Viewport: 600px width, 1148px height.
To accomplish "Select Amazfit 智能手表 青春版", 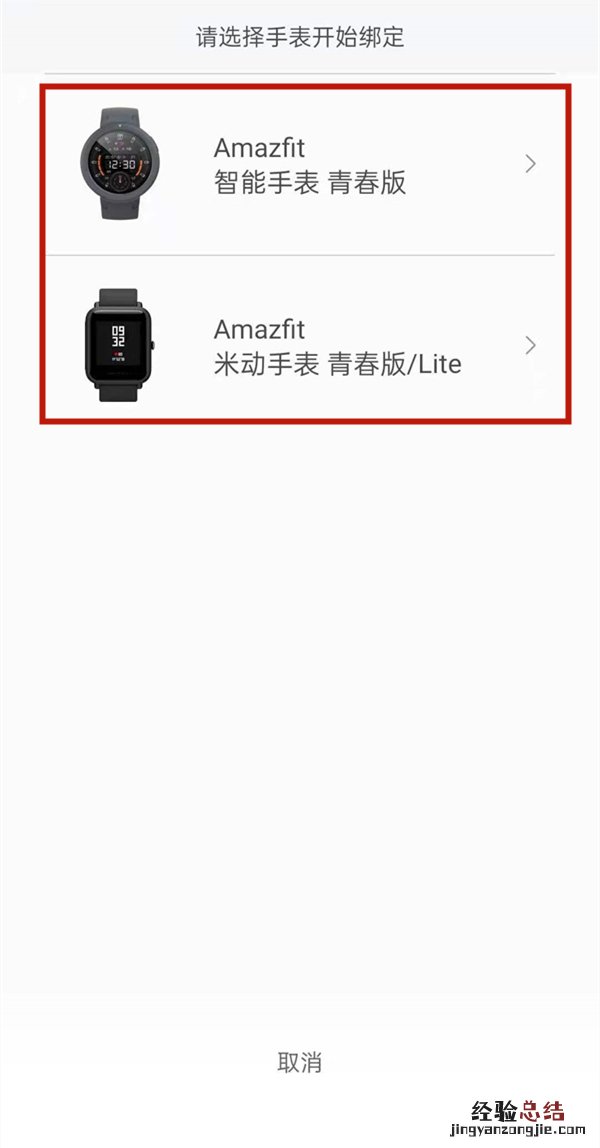I will click(x=305, y=166).
